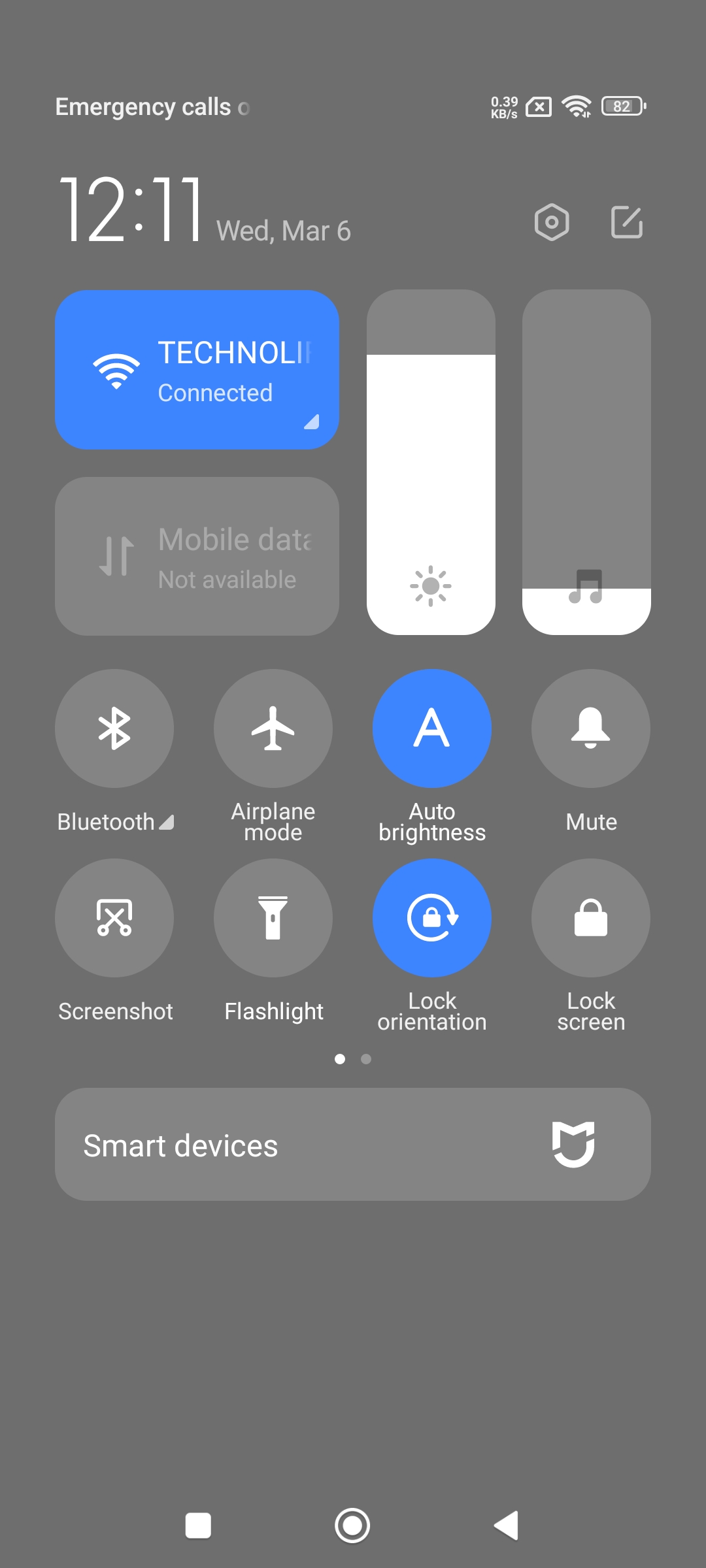Turn off Lock orientation
The height and width of the screenshot is (1568, 706).
[432, 918]
